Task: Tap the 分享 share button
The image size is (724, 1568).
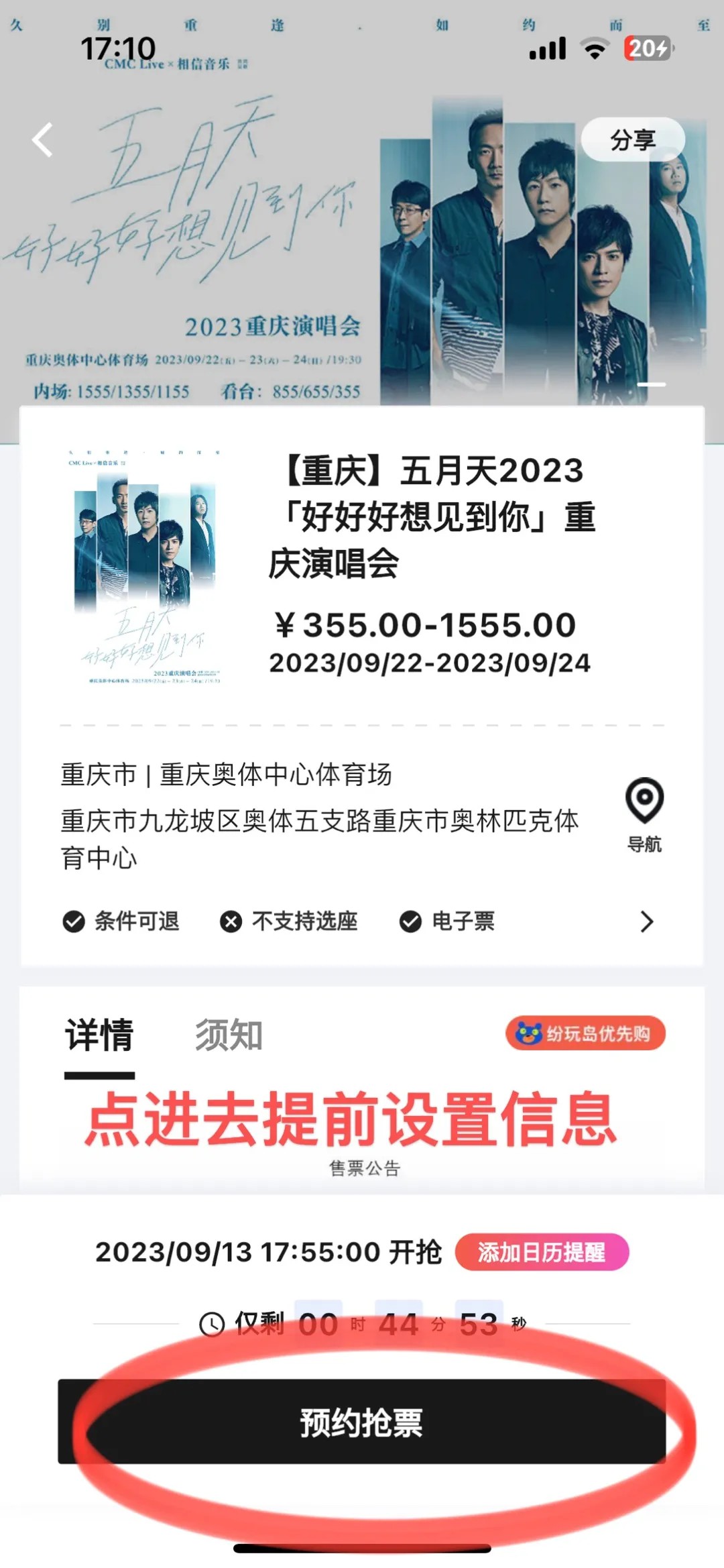Action: [x=632, y=139]
